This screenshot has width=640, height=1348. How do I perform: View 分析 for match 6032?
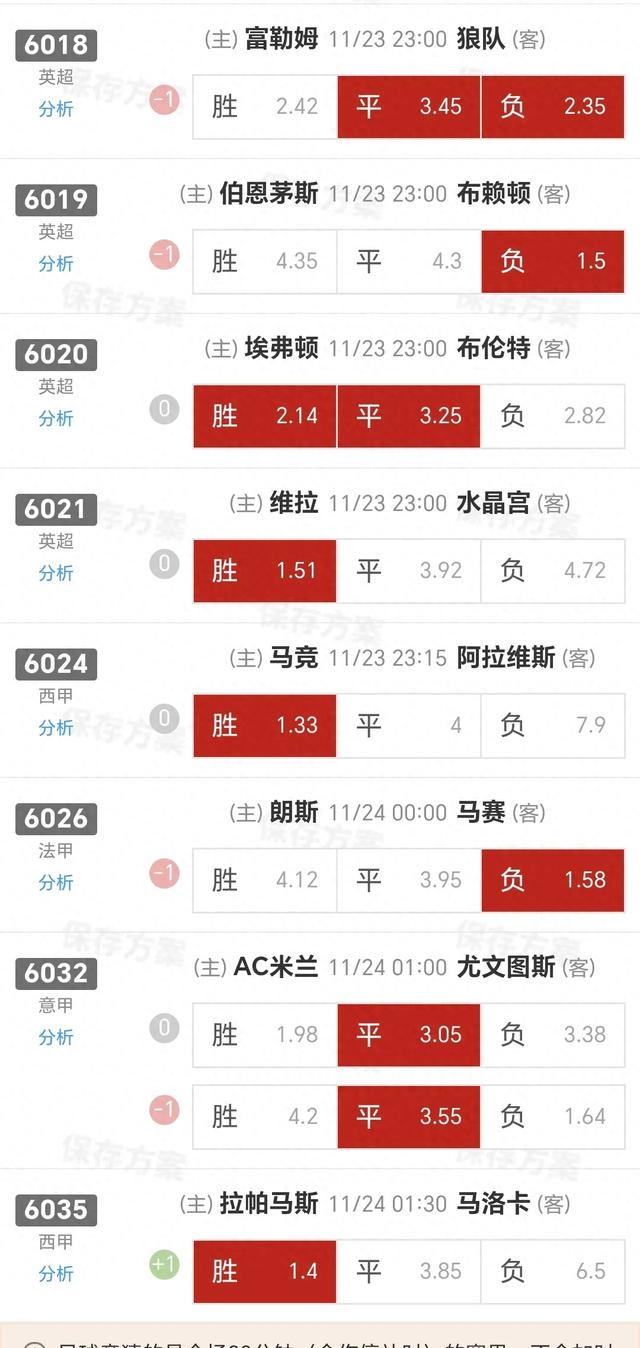pos(56,1037)
